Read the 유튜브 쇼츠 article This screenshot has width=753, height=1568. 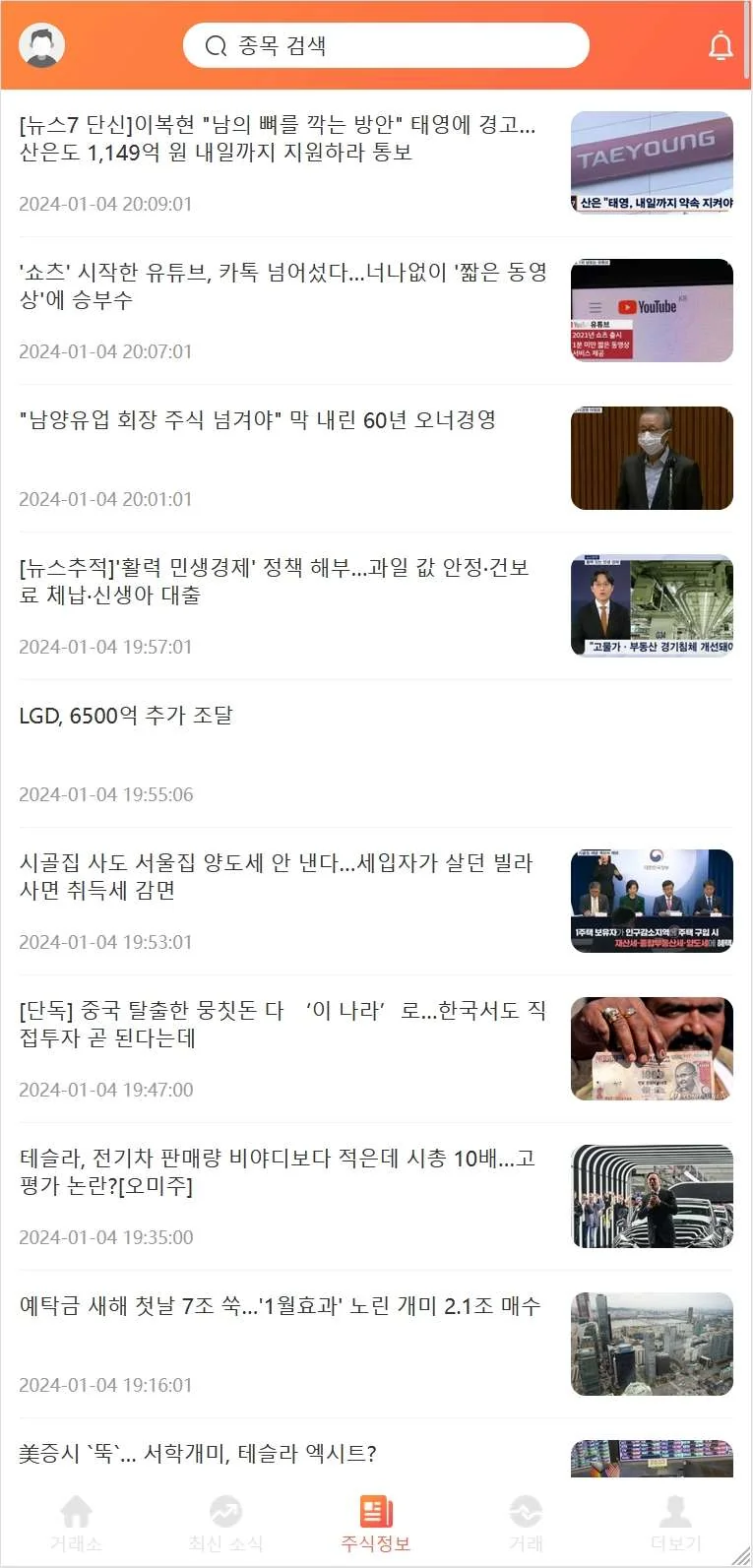283,285
